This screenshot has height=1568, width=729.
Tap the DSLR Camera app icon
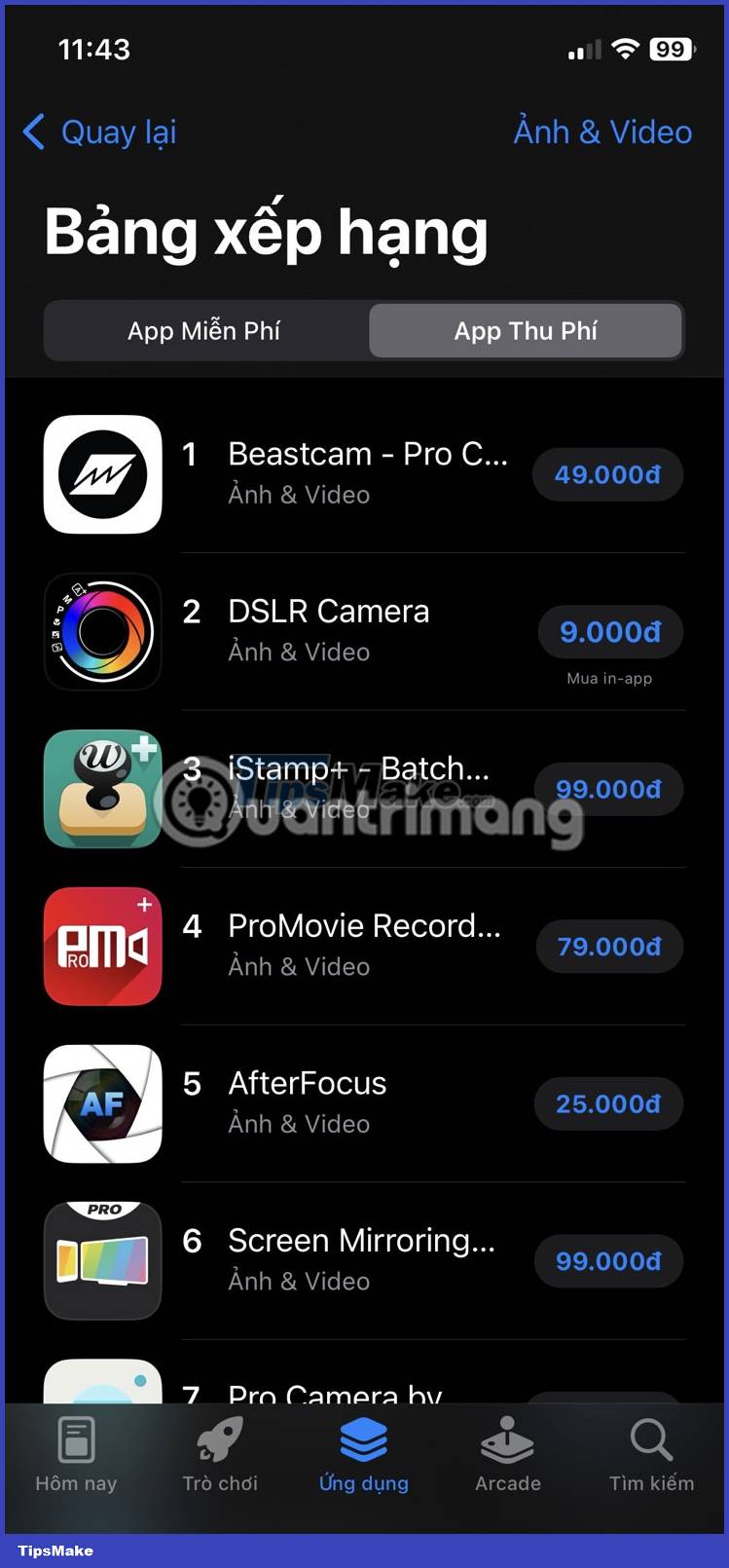tap(102, 632)
